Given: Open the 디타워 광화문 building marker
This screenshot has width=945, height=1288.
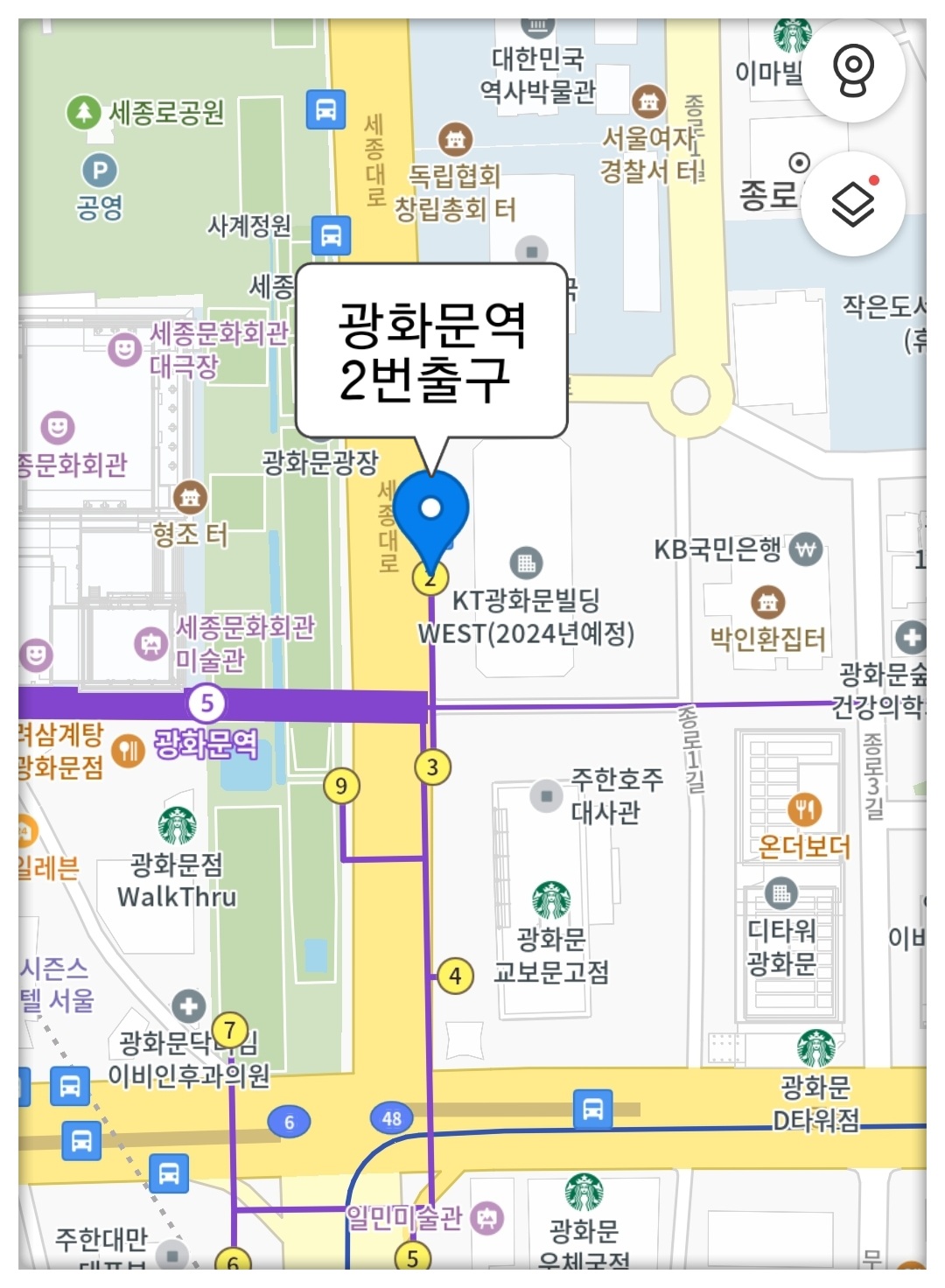Looking at the screenshot, I should [x=780, y=893].
